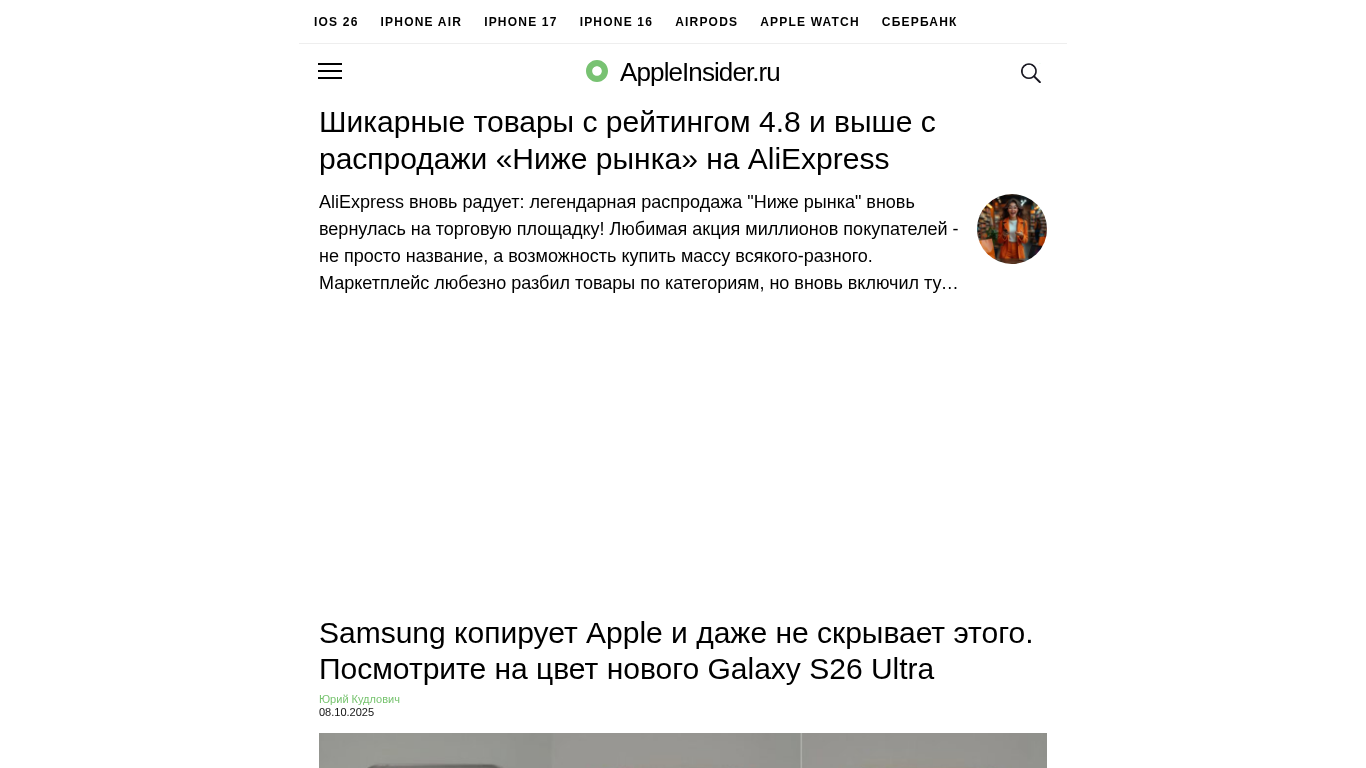Viewport: 1366px width, 768px height.
Task: Open author Юрий Кудлович's page
Action: coord(359,699)
